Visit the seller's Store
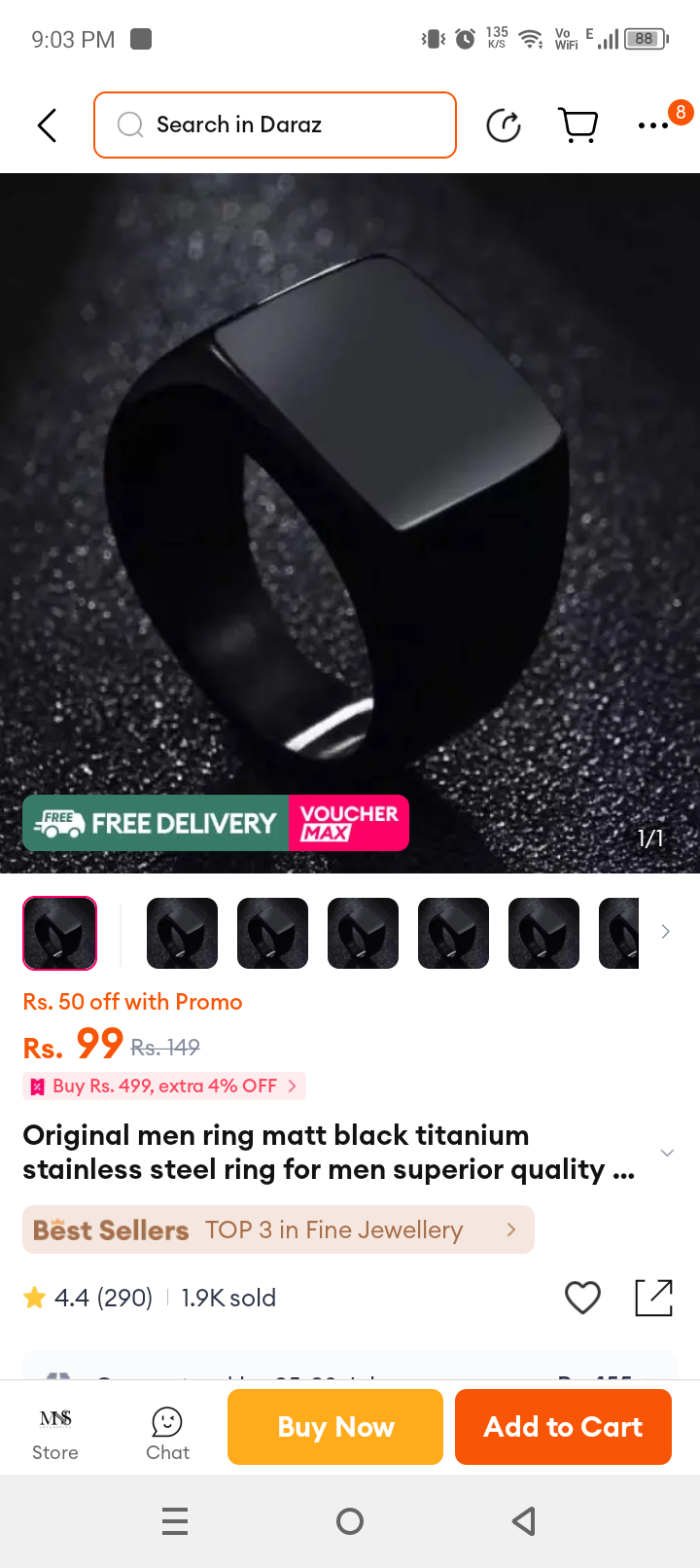 click(x=55, y=1432)
